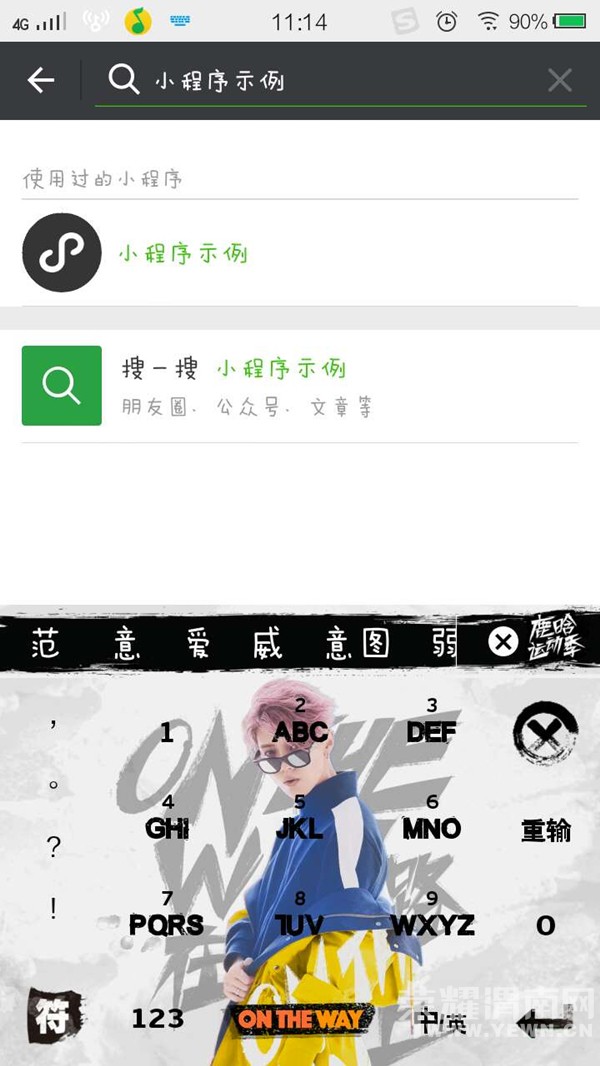The width and height of the screenshot is (600, 1066).
Task: Switch to the 123 numeric keyboard
Action: [157, 1018]
